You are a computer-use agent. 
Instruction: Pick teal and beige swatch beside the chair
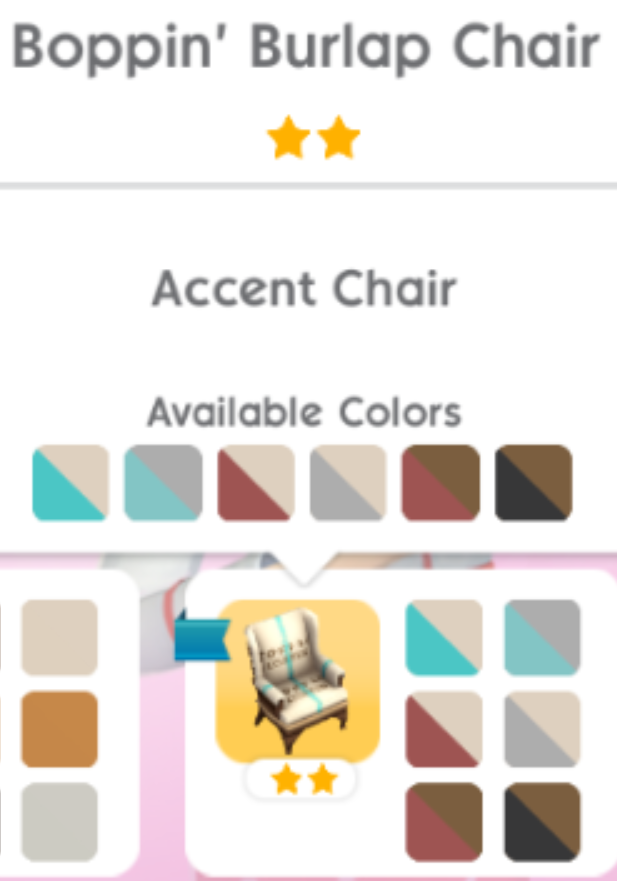click(x=443, y=637)
